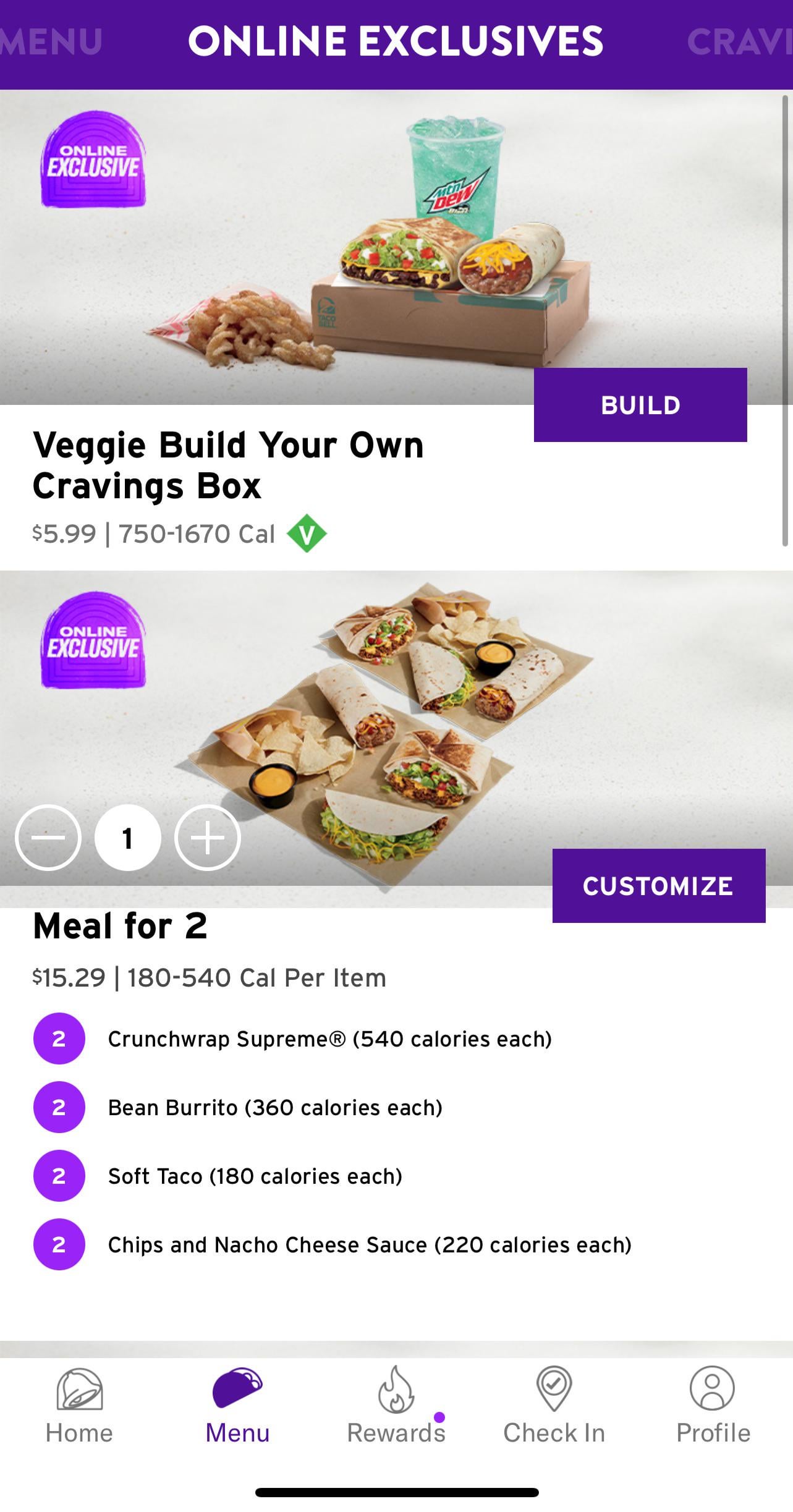Select the Menu tab
The height and width of the screenshot is (1512, 793).
click(237, 1404)
